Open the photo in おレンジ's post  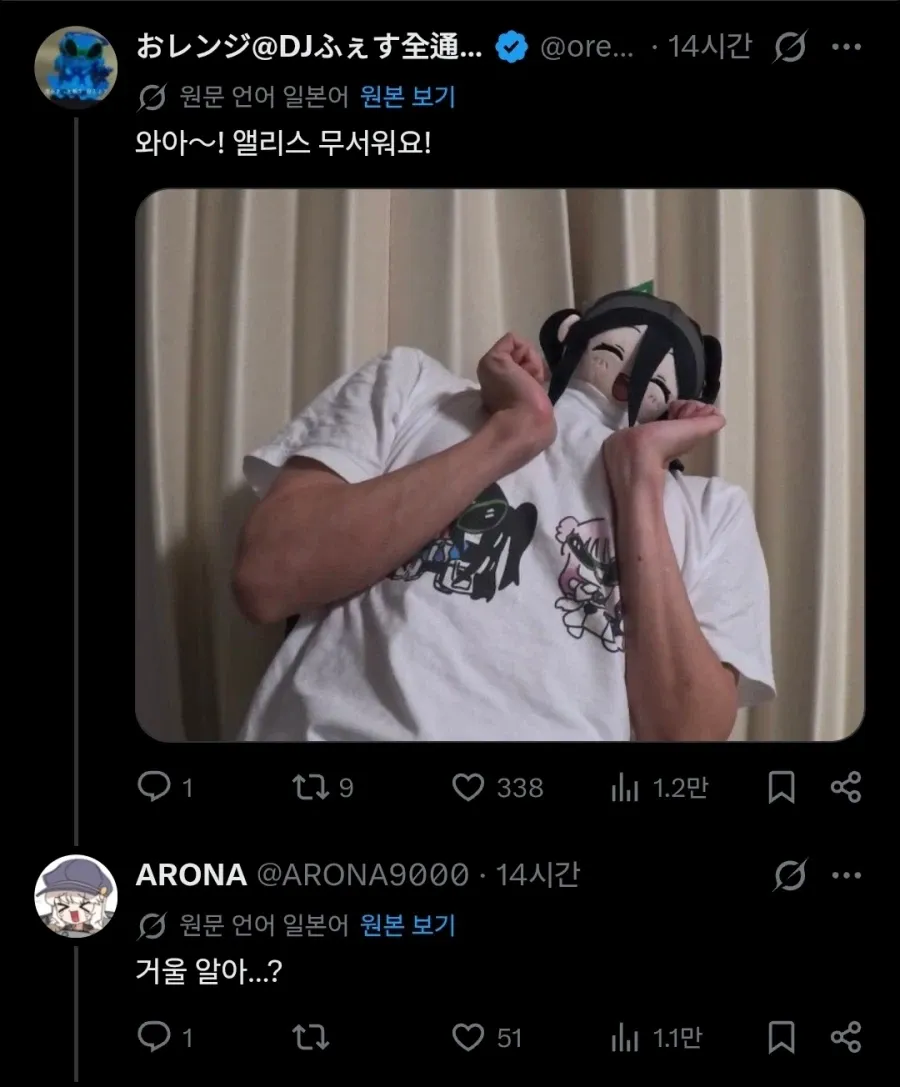pos(500,464)
